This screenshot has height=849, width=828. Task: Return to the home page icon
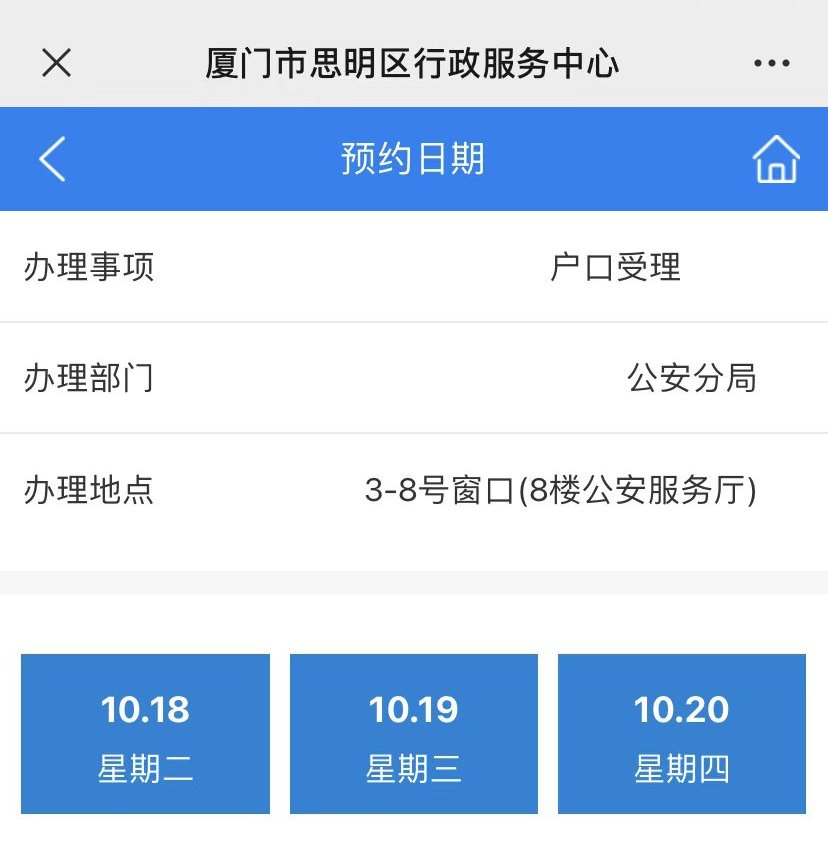point(776,159)
